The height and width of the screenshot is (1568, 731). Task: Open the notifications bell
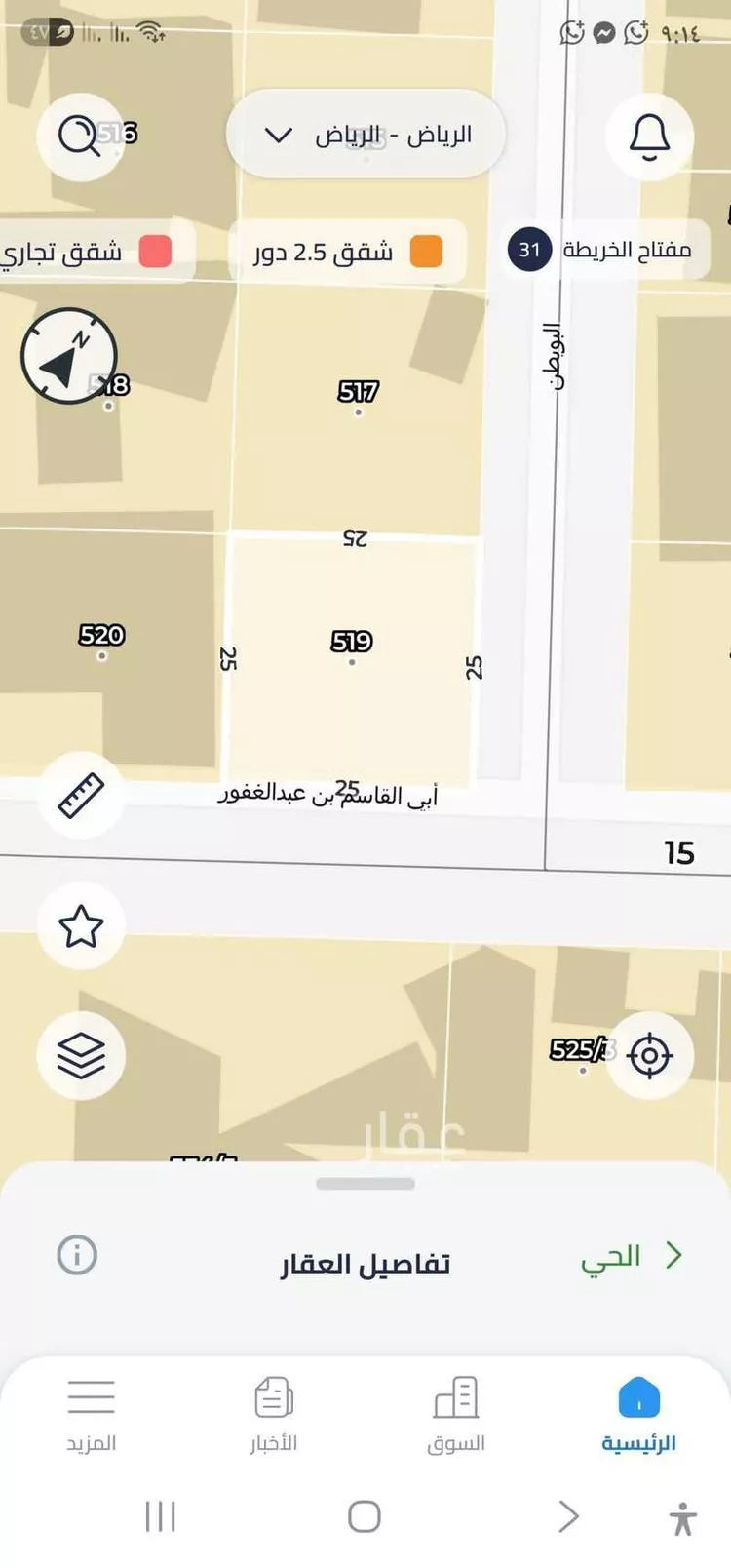[649, 137]
